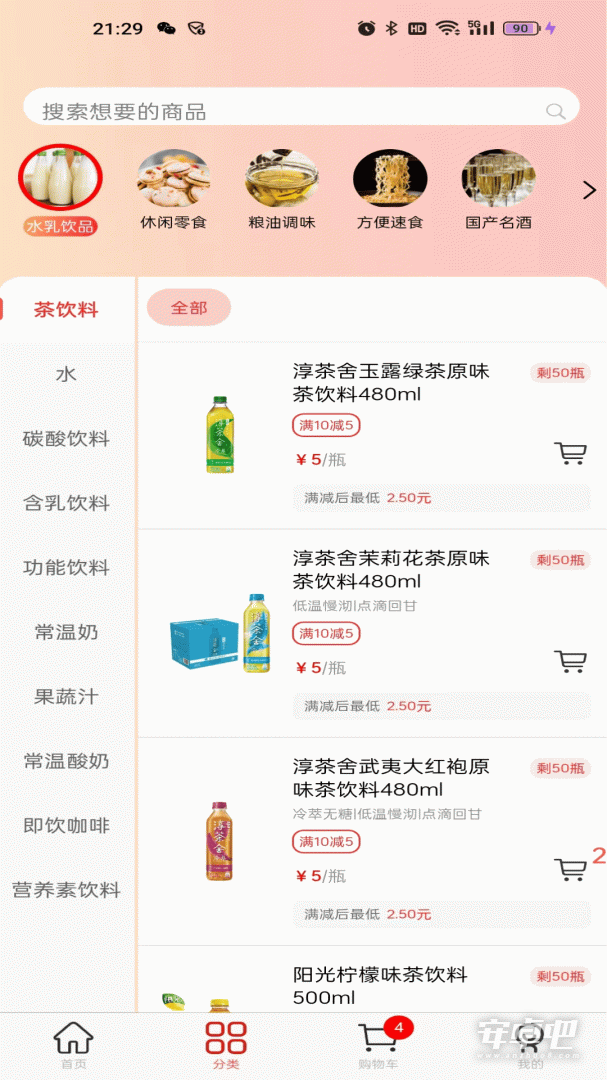The image size is (607, 1080).
Task: Tap the 搜索想要的商品 search box
Action: click(301, 110)
